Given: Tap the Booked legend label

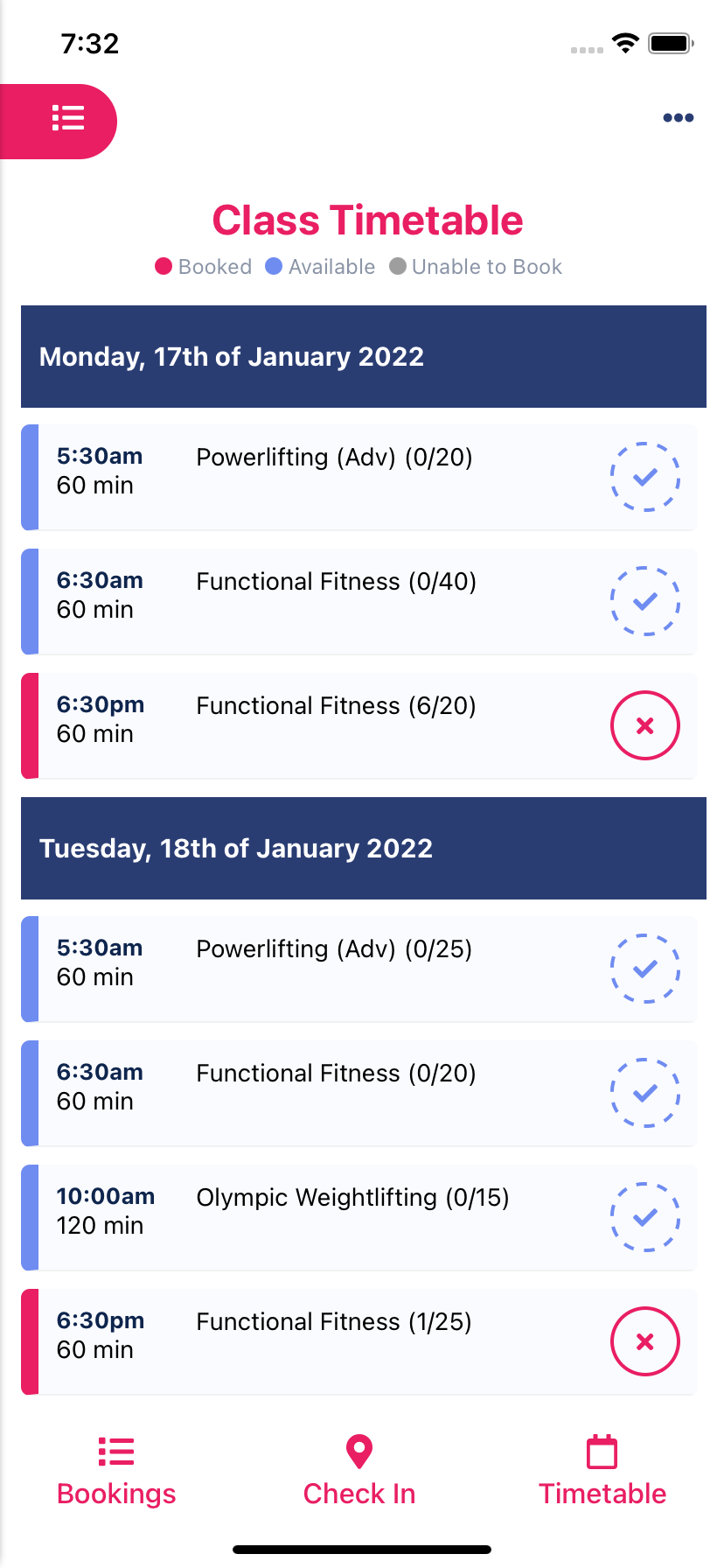Looking at the screenshot, I should point(214,267).
